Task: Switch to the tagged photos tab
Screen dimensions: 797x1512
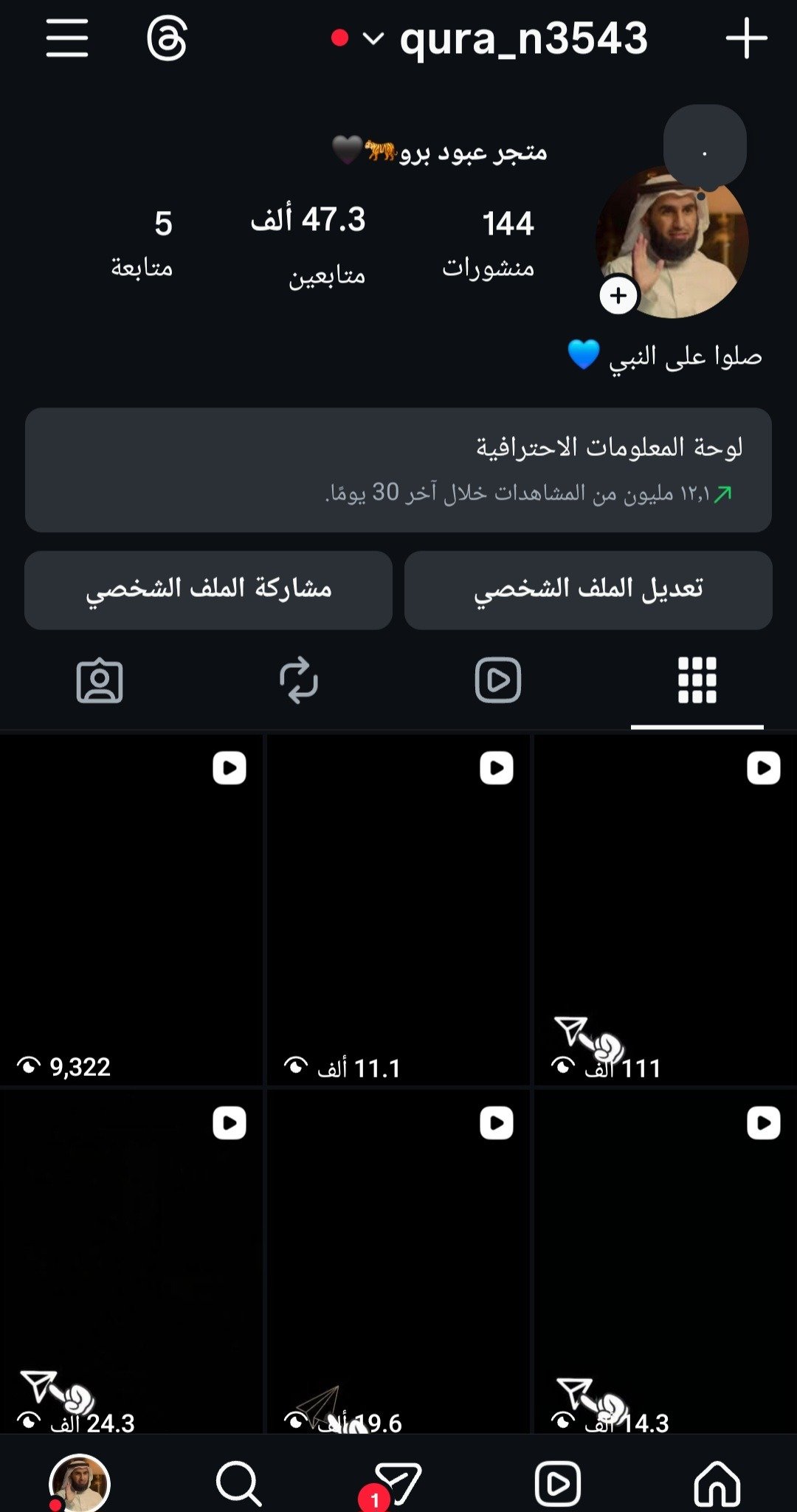Action: tap(100, 680)
